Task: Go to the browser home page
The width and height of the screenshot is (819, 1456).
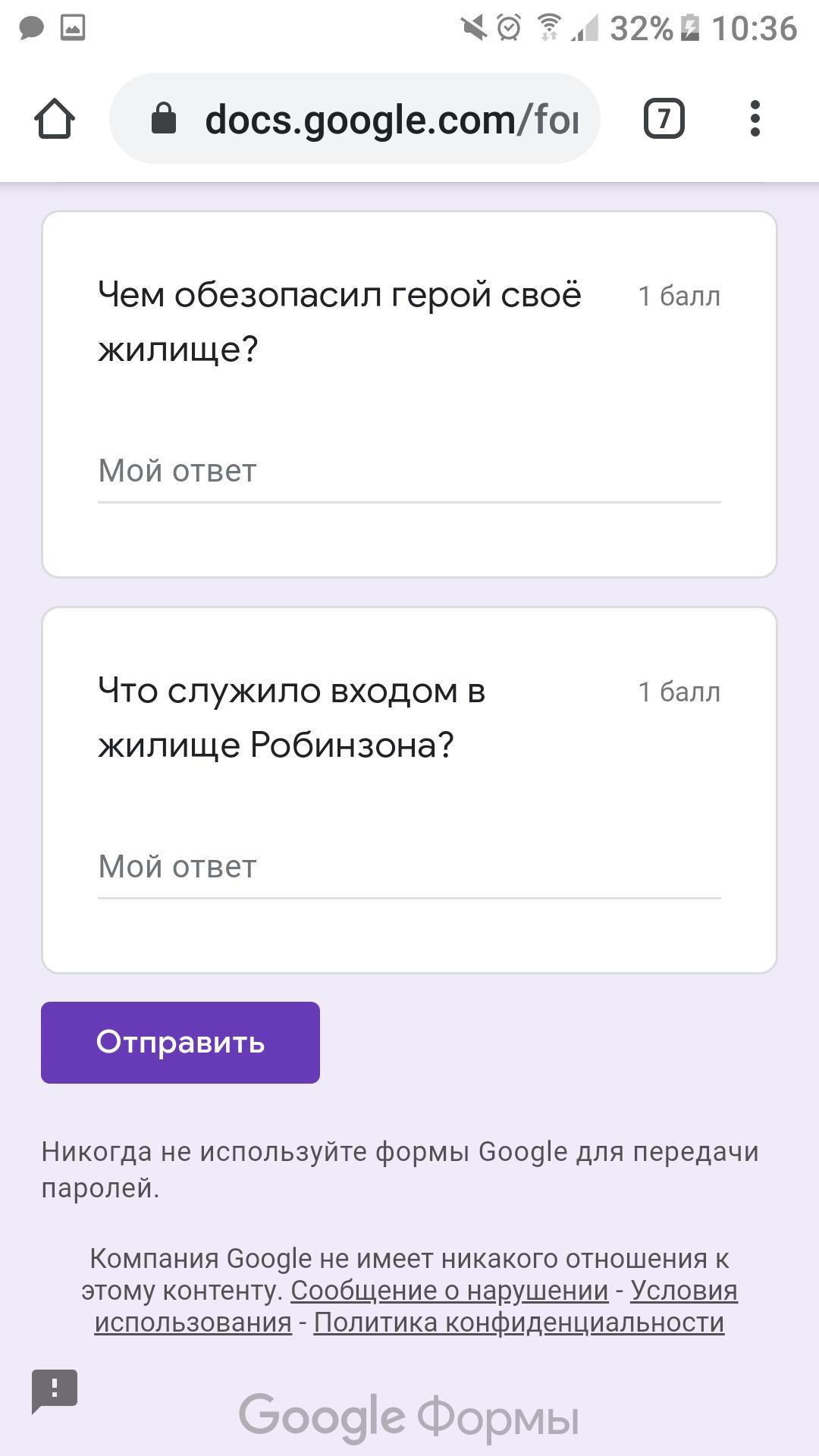Action: [x=55, y=119]
